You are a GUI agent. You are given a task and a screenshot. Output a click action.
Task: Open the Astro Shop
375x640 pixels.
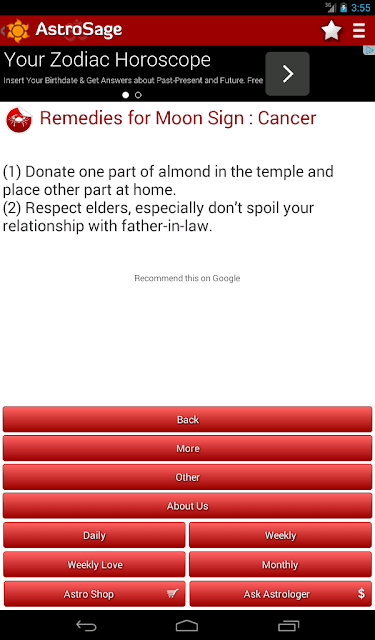[94, 594]
